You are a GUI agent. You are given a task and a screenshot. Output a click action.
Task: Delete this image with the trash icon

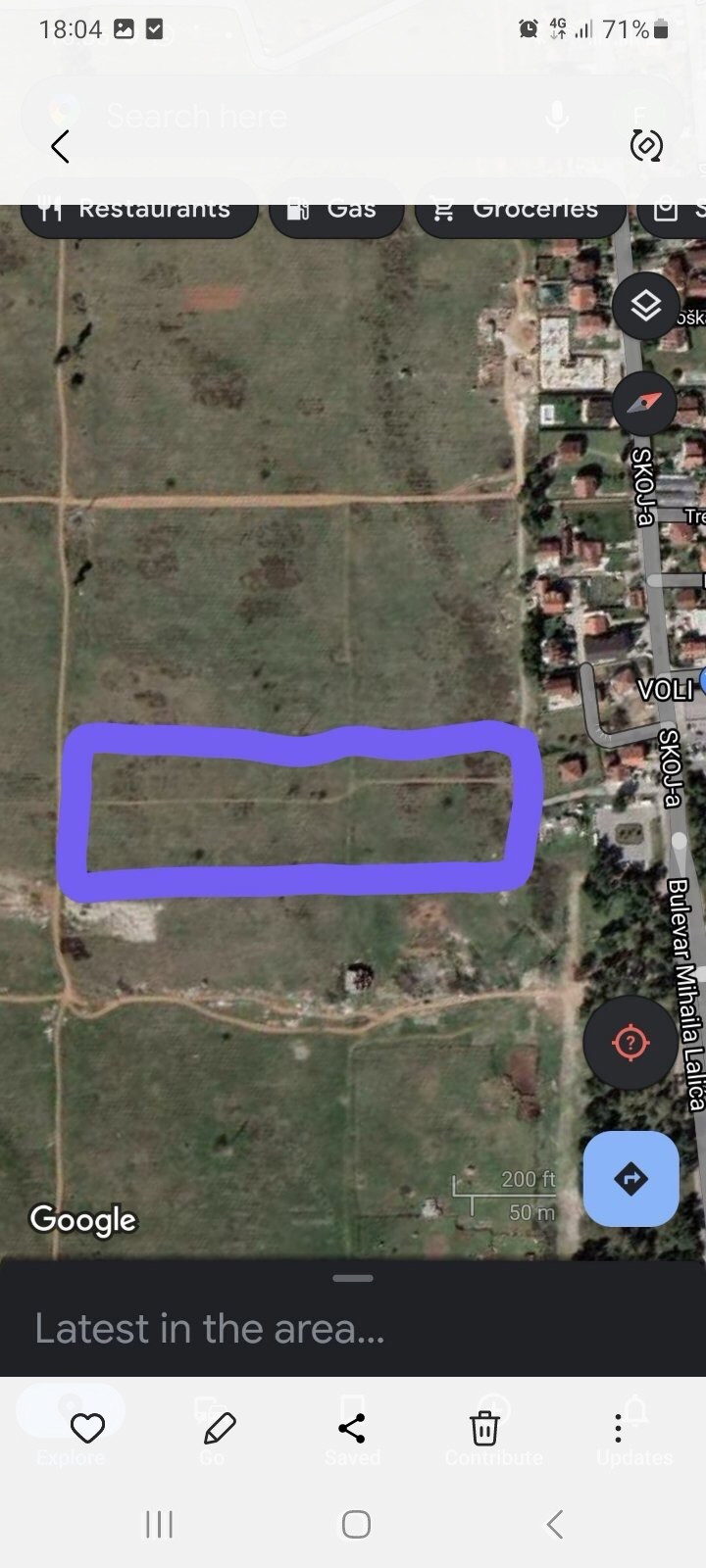484,1428
